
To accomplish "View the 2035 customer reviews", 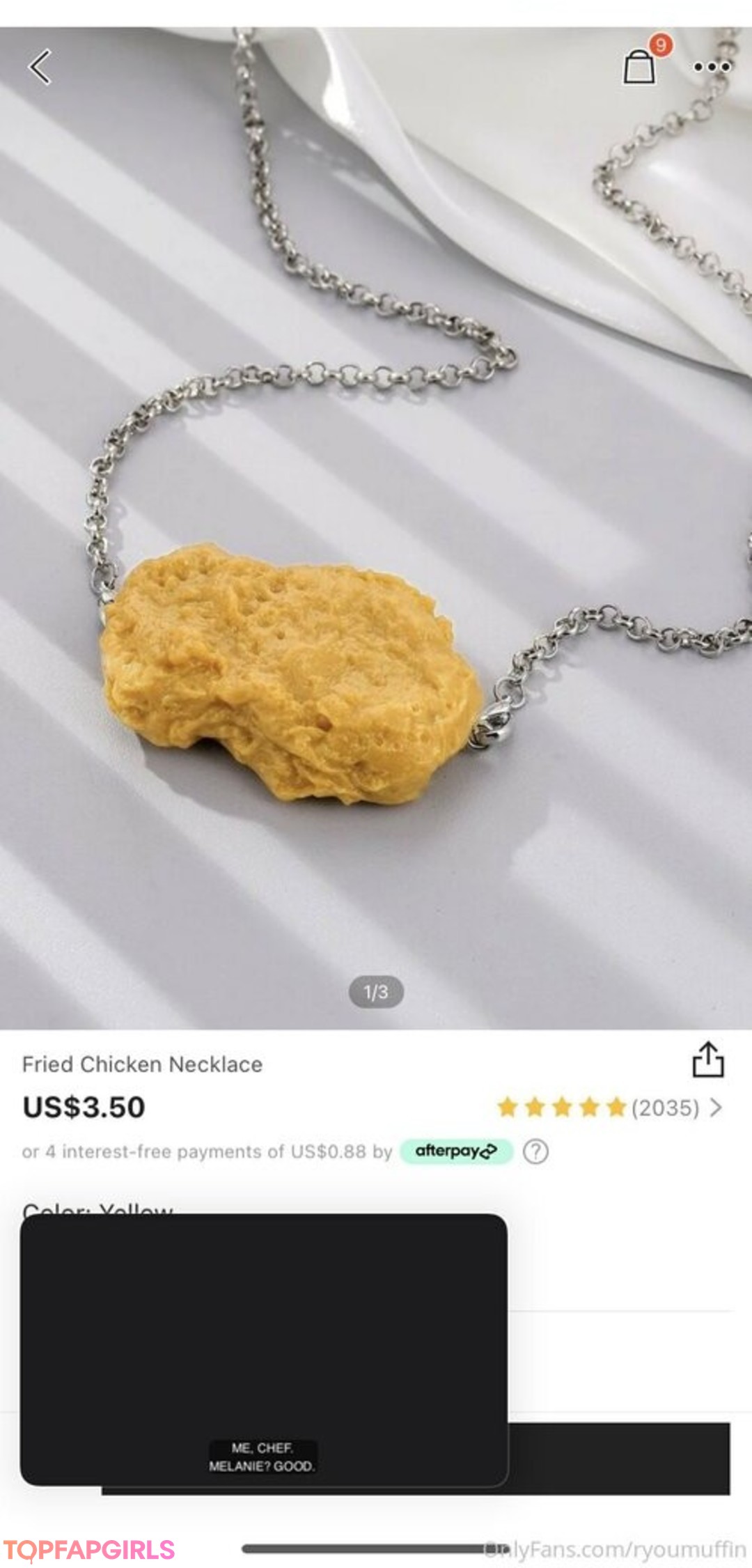I will 665,1108.
